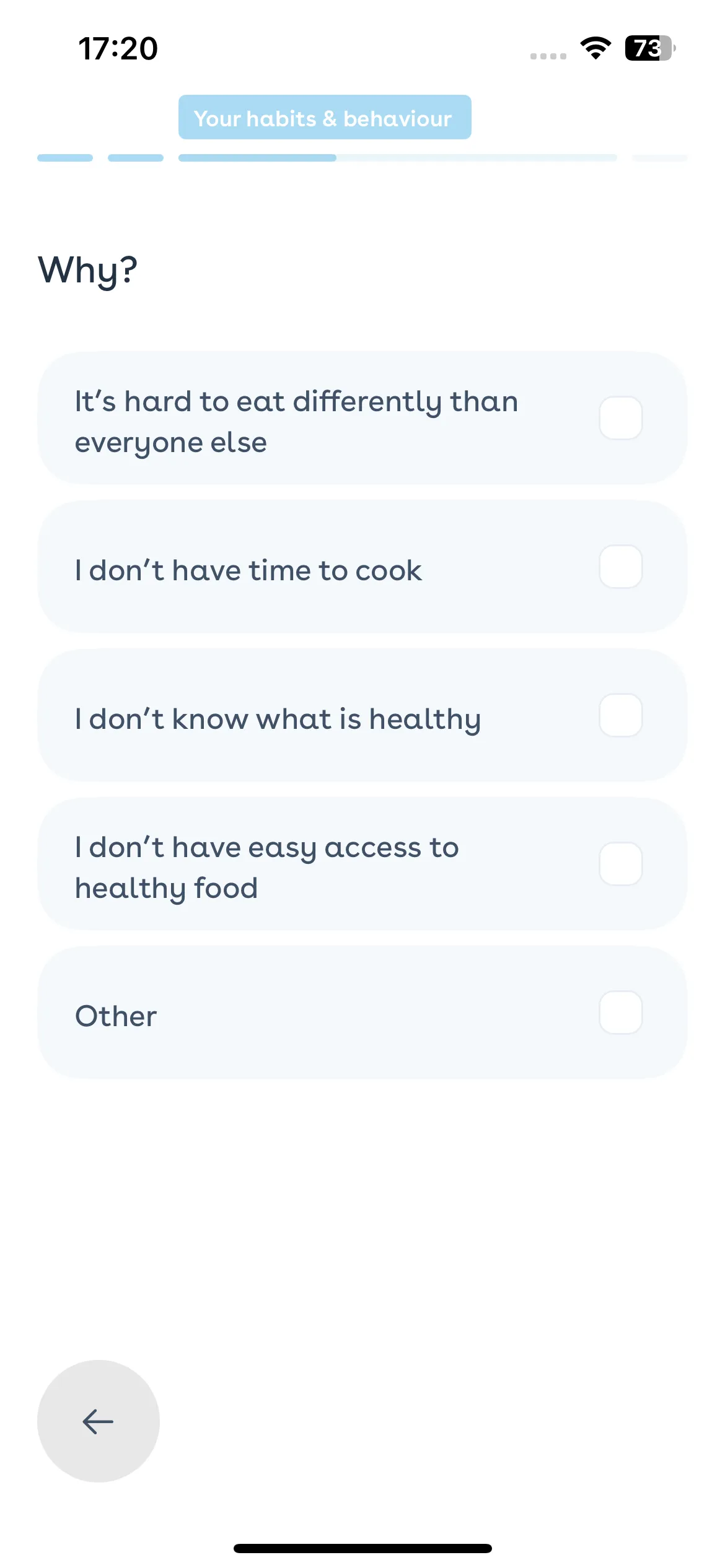Image resolution: width=725 pixels, height=1568 pixels.
Task: Tick "I don't have easy access to healthy food"
Action: tap(362, 864)
